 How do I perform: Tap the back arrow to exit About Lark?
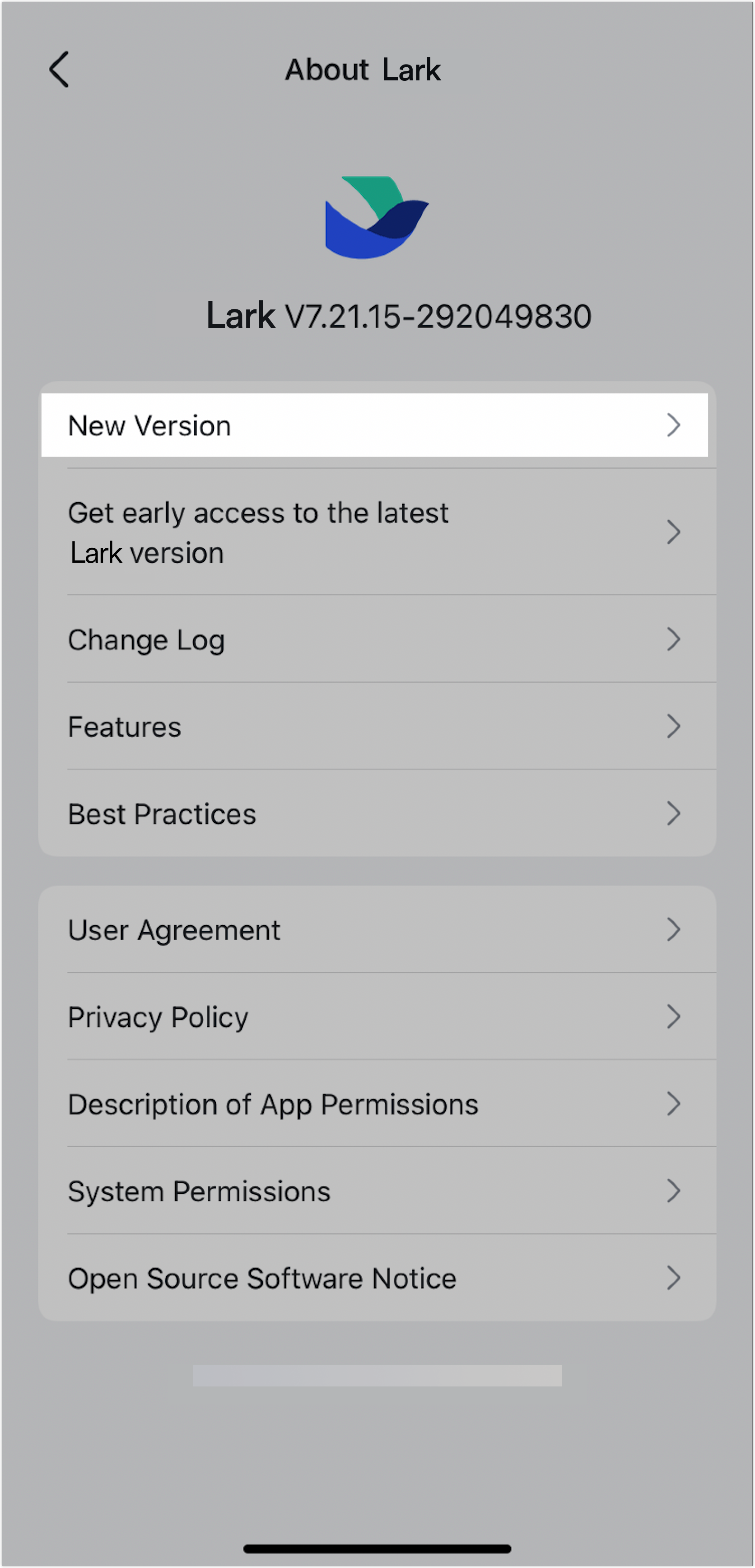[59, 69]
